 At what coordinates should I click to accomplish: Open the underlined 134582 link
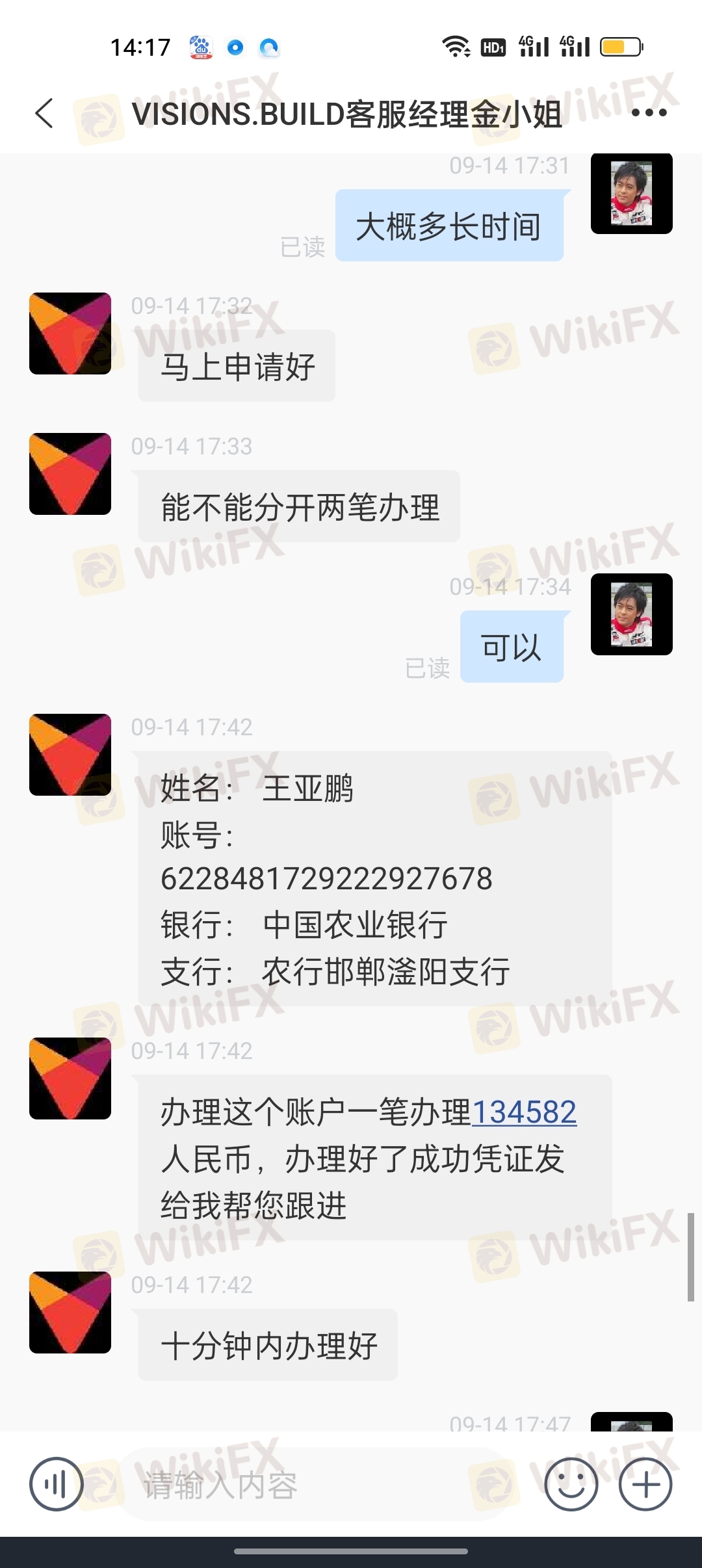[524, 1112]
